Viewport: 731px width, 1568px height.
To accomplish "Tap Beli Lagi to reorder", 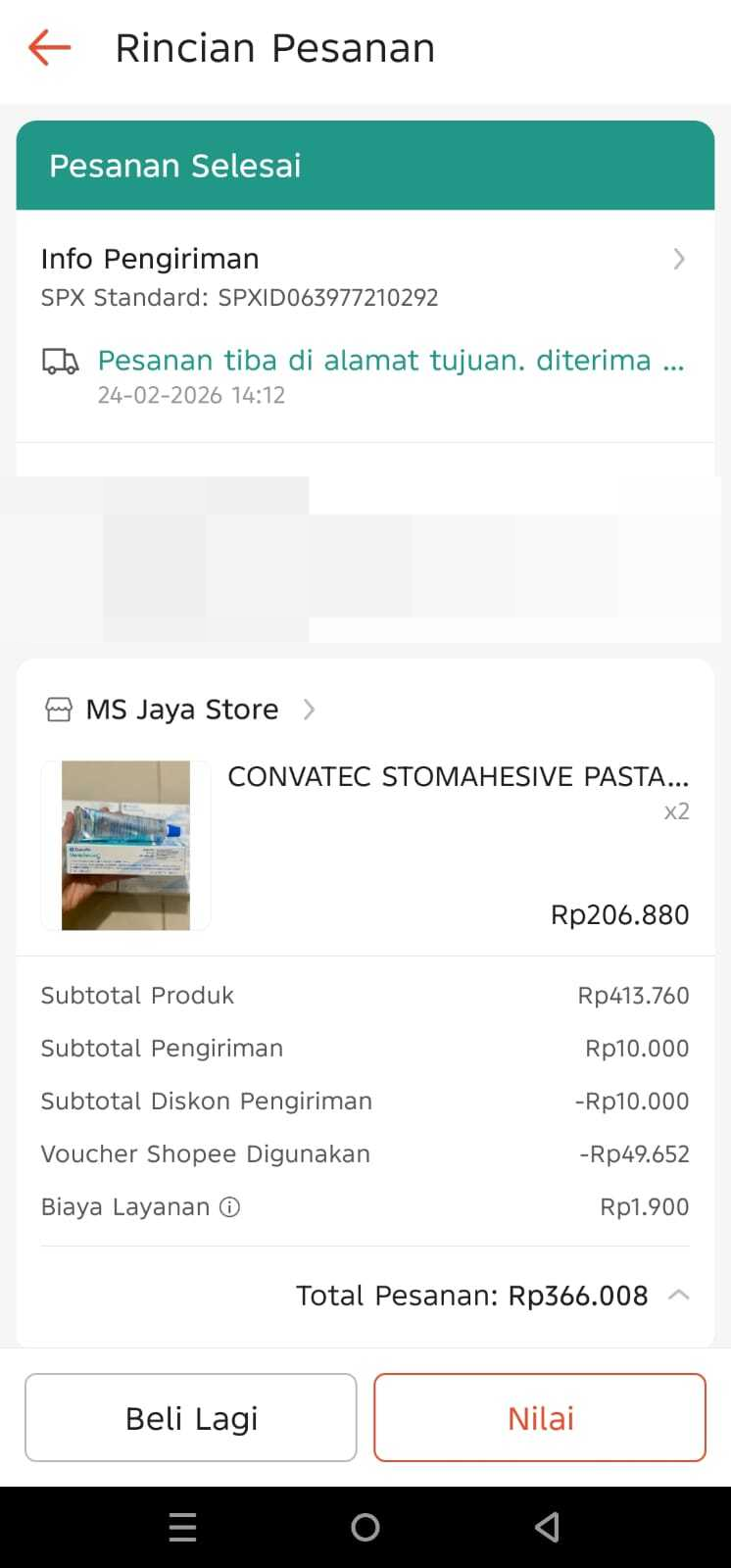I will tap(191, 1418).
